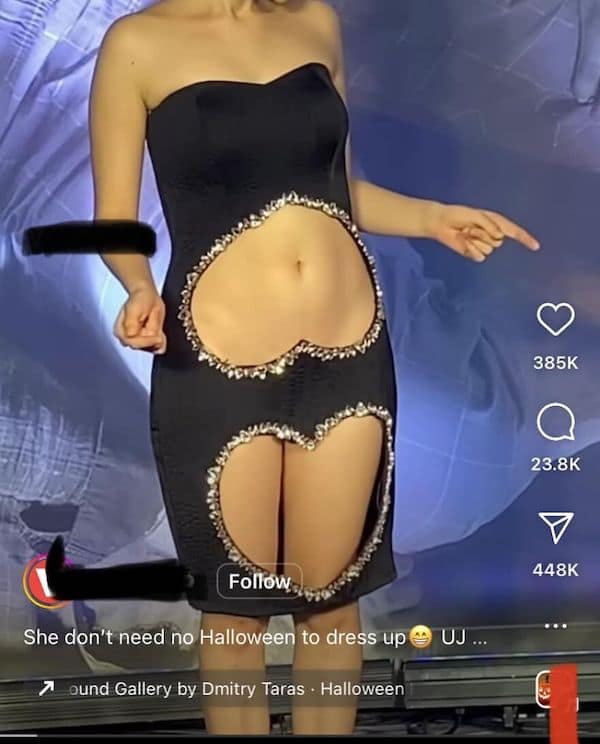Like this reel with the heart icon

[555, 320]
